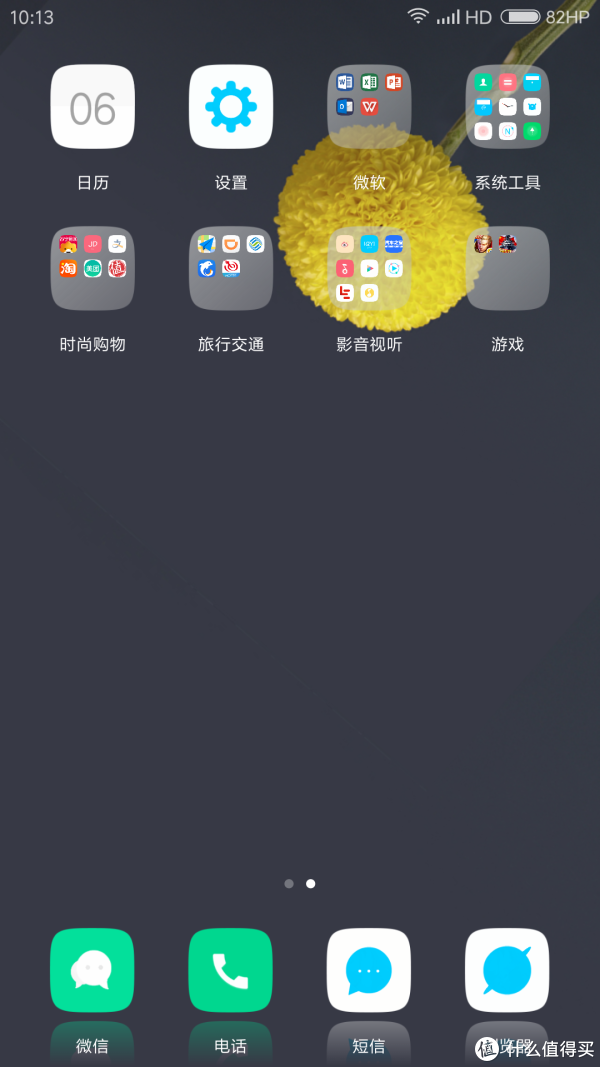Open the 影音视听 folder

click(369, 268)
